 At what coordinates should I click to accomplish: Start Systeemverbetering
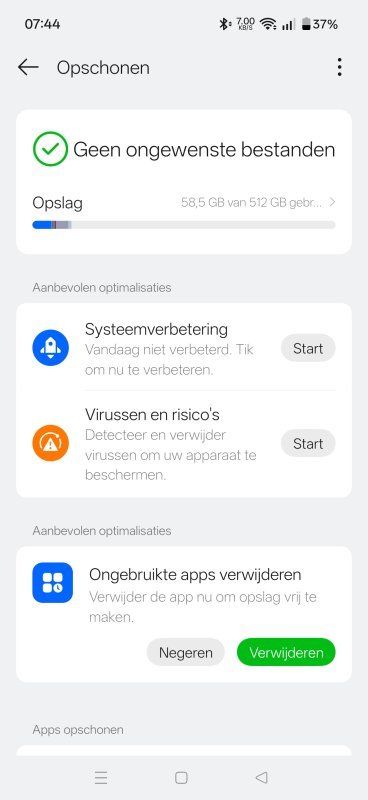click(x=308, y=348)
